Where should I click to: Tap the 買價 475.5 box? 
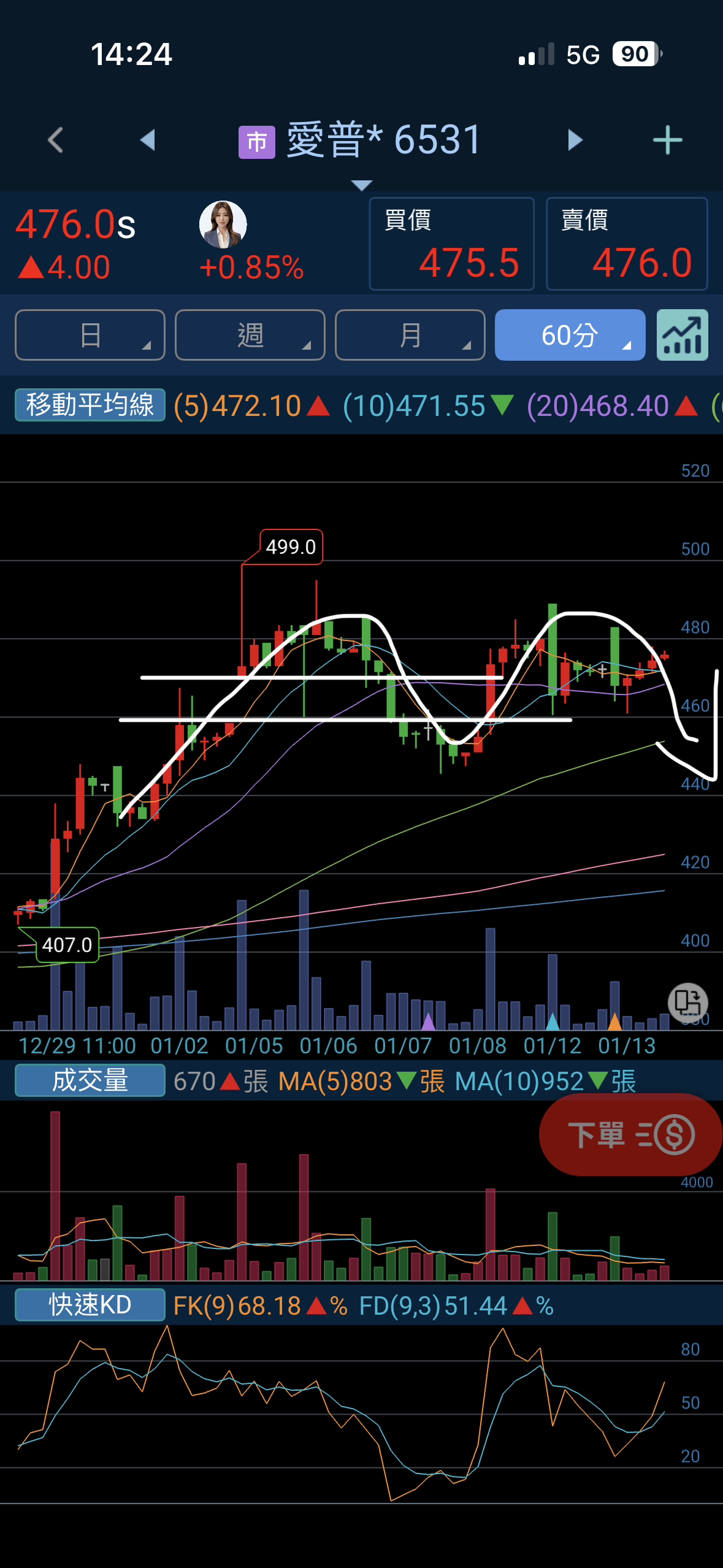click(451, 244)
